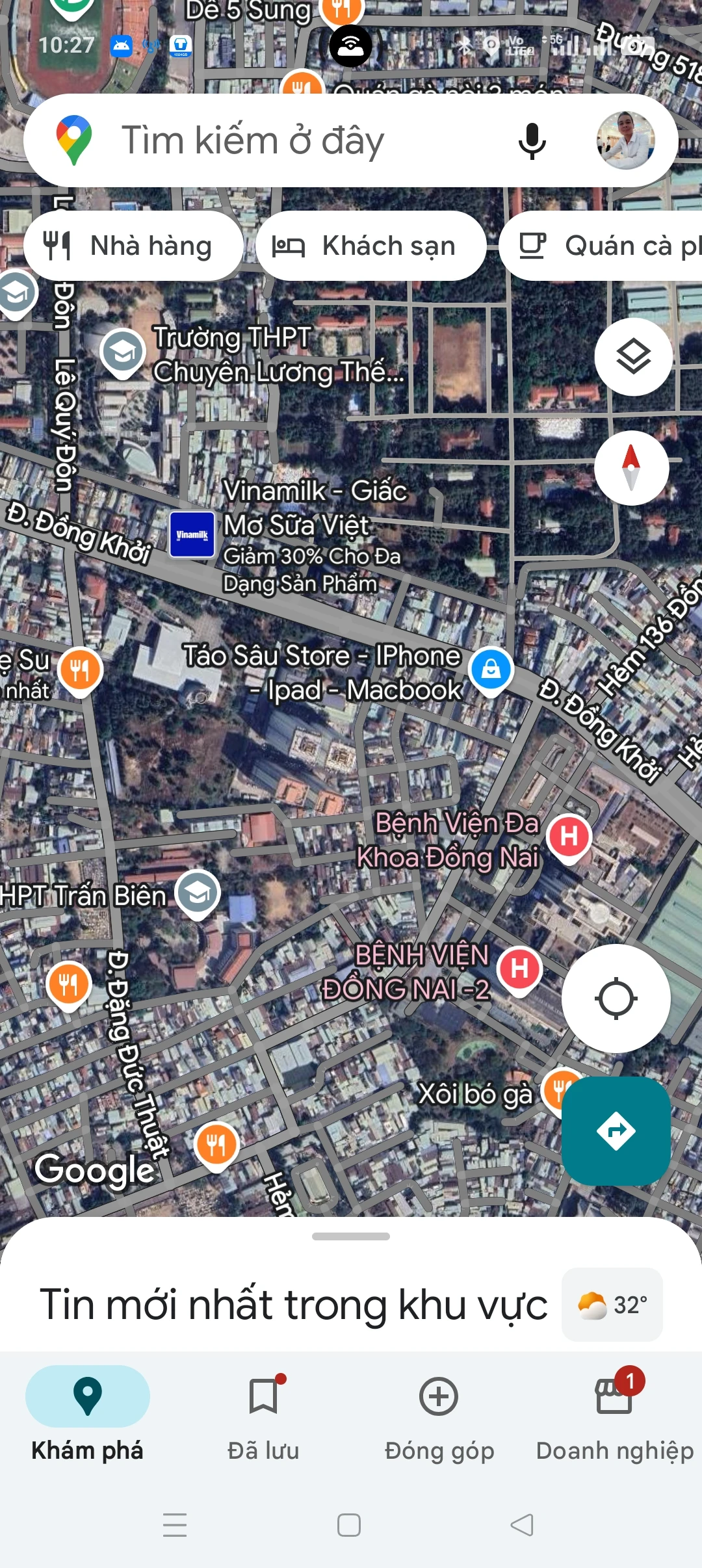This screenshot has height=1568, width=702.
Task: Open the directions button
Action: click(616, 1131)
